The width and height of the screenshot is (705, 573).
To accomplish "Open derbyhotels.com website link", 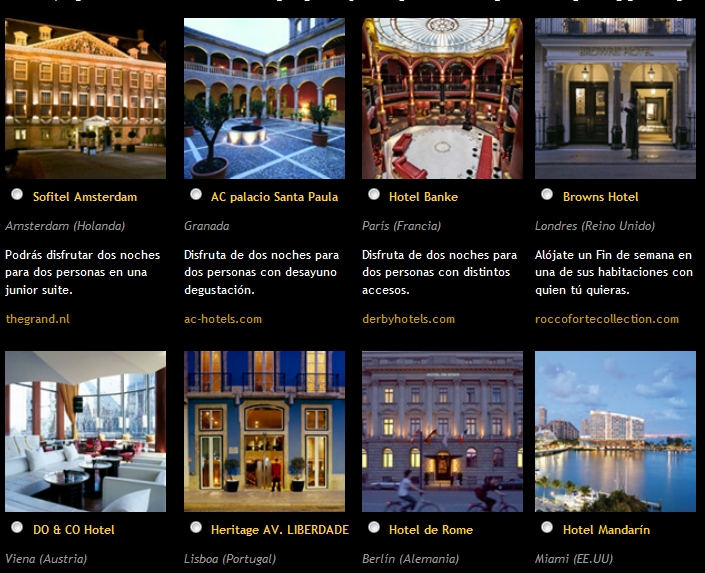I will click(408, 319).
